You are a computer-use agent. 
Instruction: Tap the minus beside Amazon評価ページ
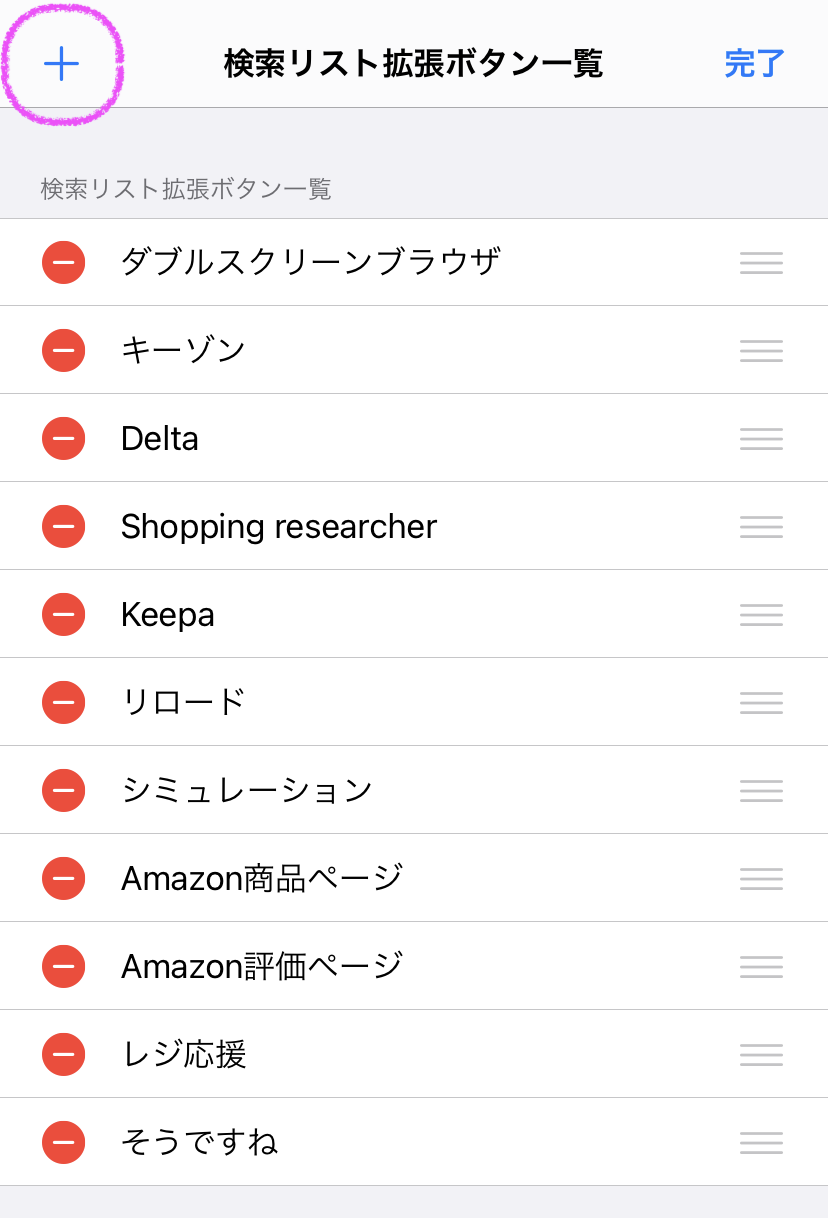[63, 967]
